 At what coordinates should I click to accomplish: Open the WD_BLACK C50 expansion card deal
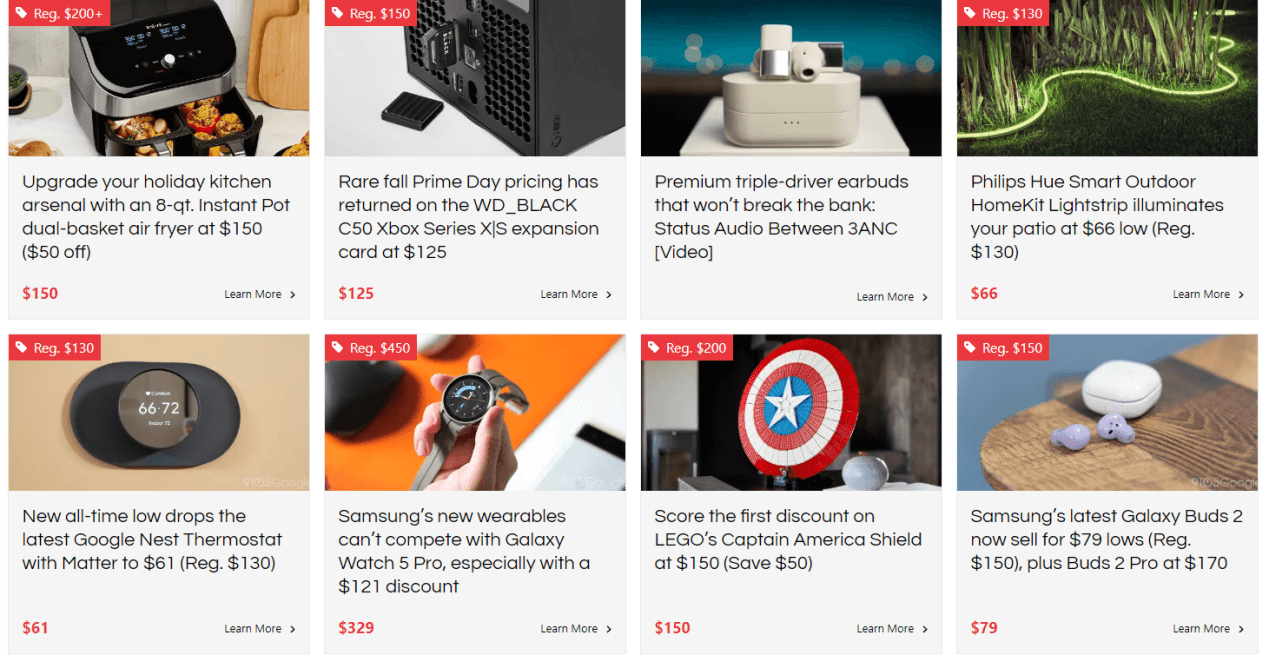point(472,216)
